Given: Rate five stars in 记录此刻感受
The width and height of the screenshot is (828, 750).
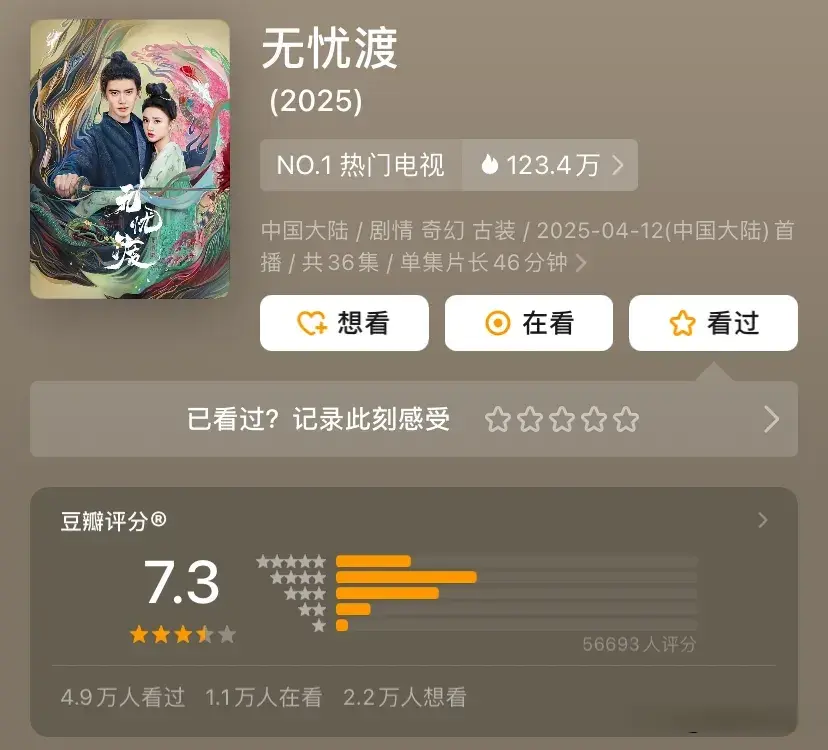Looking at the screenshot, I should tap(627, 419).
